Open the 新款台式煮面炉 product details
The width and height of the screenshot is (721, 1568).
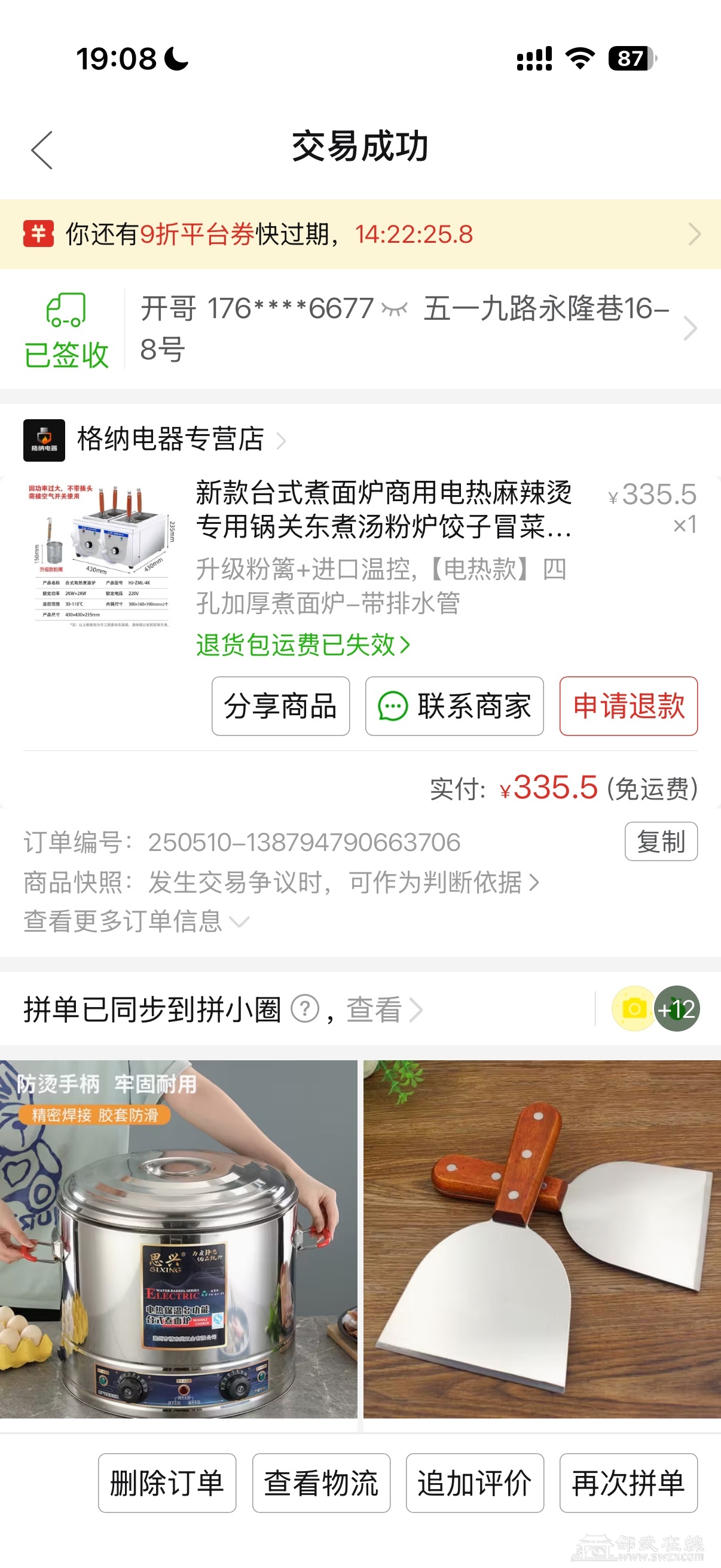(x=383, y=509)
